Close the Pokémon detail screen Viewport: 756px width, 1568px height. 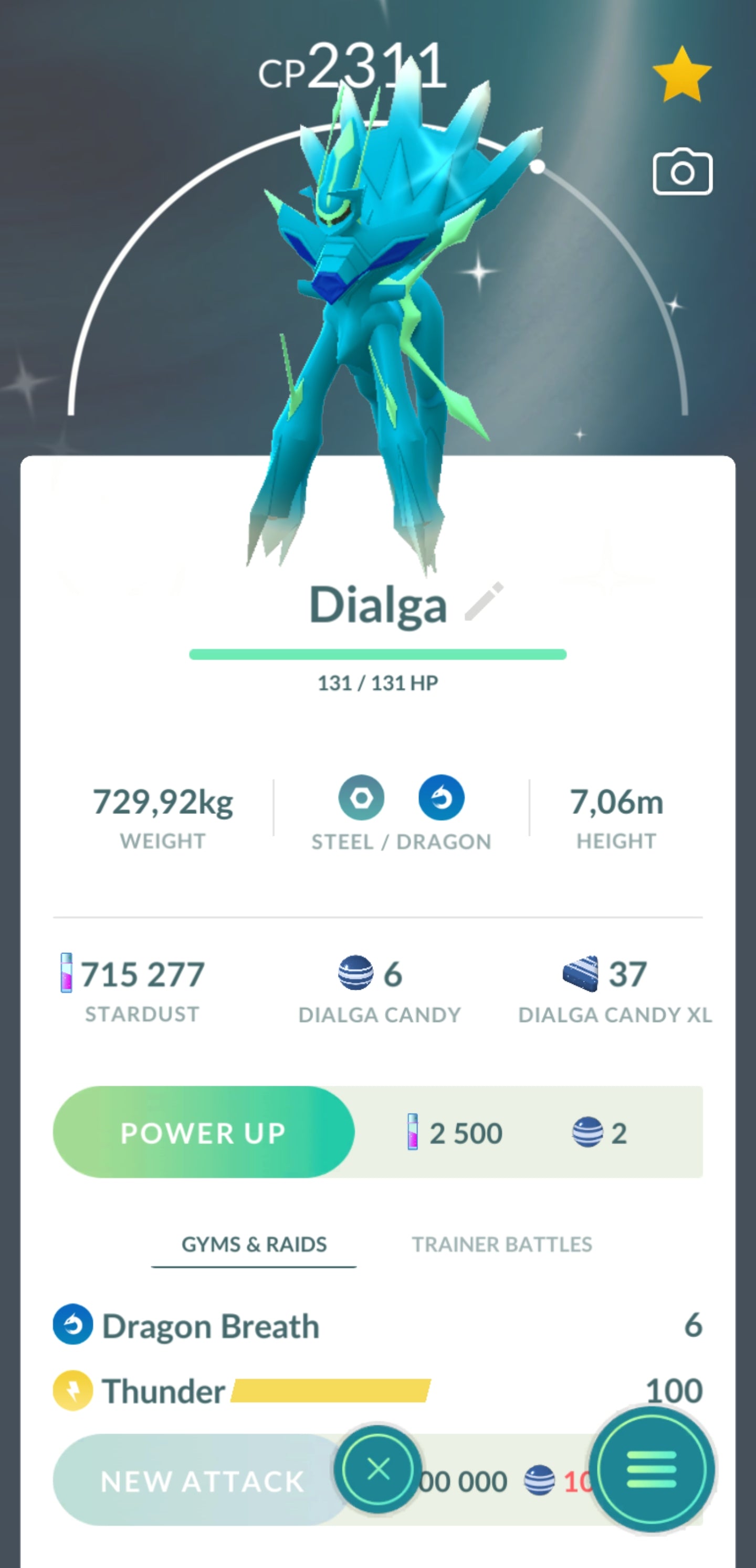tap(377, 1469)
